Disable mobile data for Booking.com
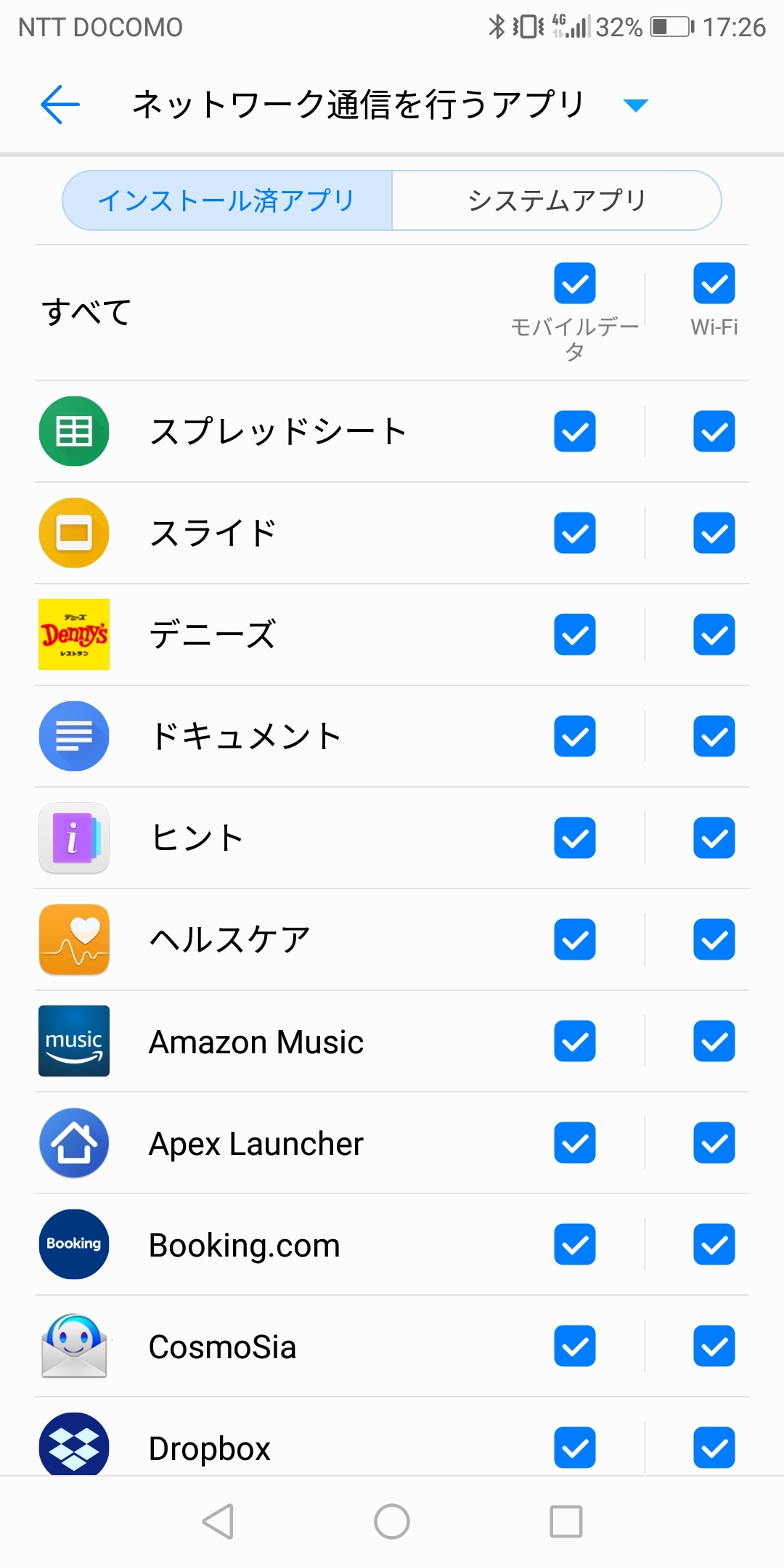The image size is (784, 1568). pyautogui.click(x=575, y=1244)
